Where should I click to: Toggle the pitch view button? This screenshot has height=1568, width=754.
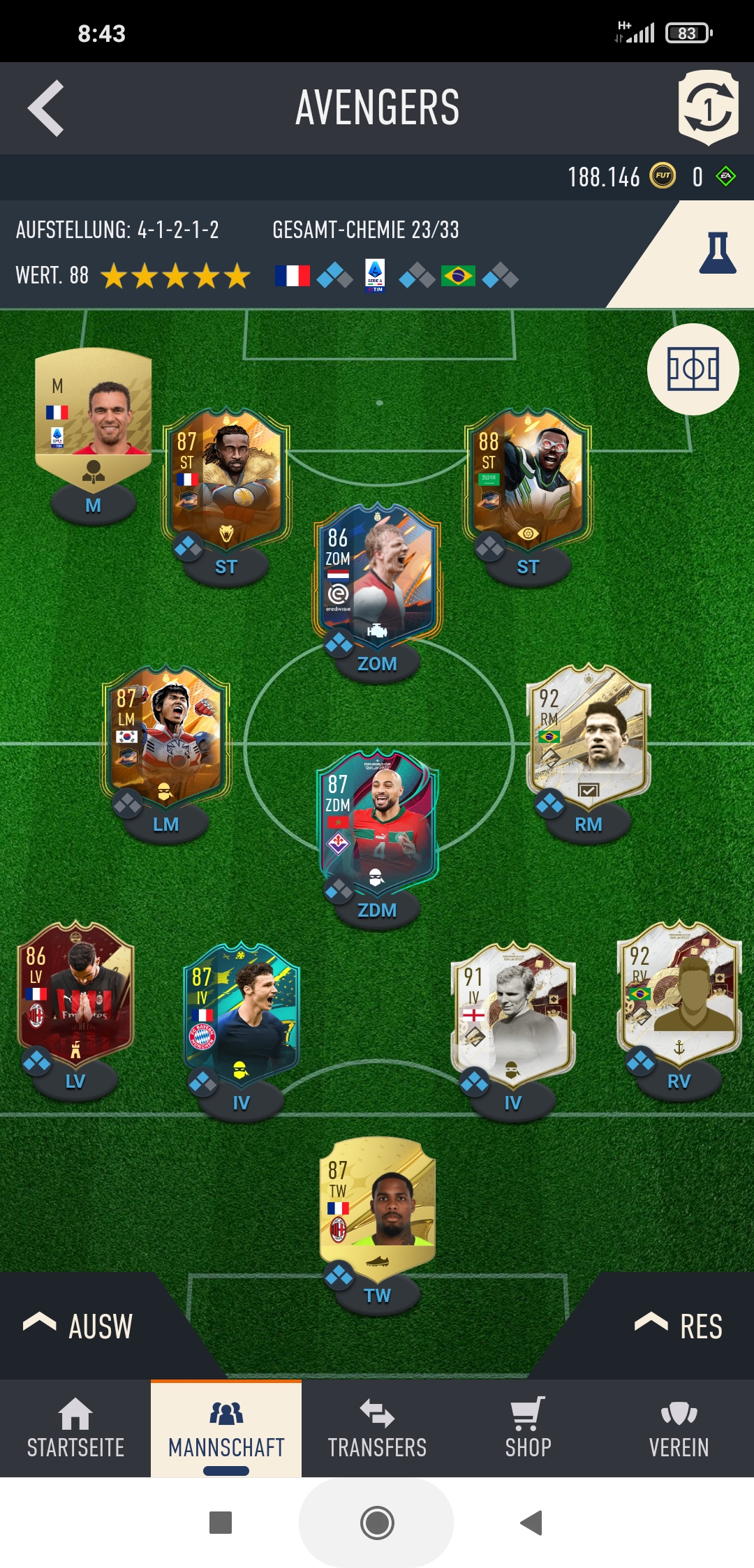693,369
